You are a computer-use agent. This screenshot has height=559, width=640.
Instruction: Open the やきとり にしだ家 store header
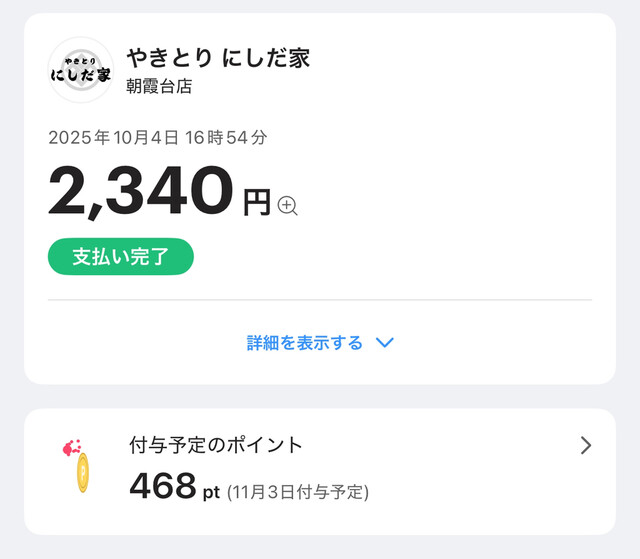(x=217, y=68)
